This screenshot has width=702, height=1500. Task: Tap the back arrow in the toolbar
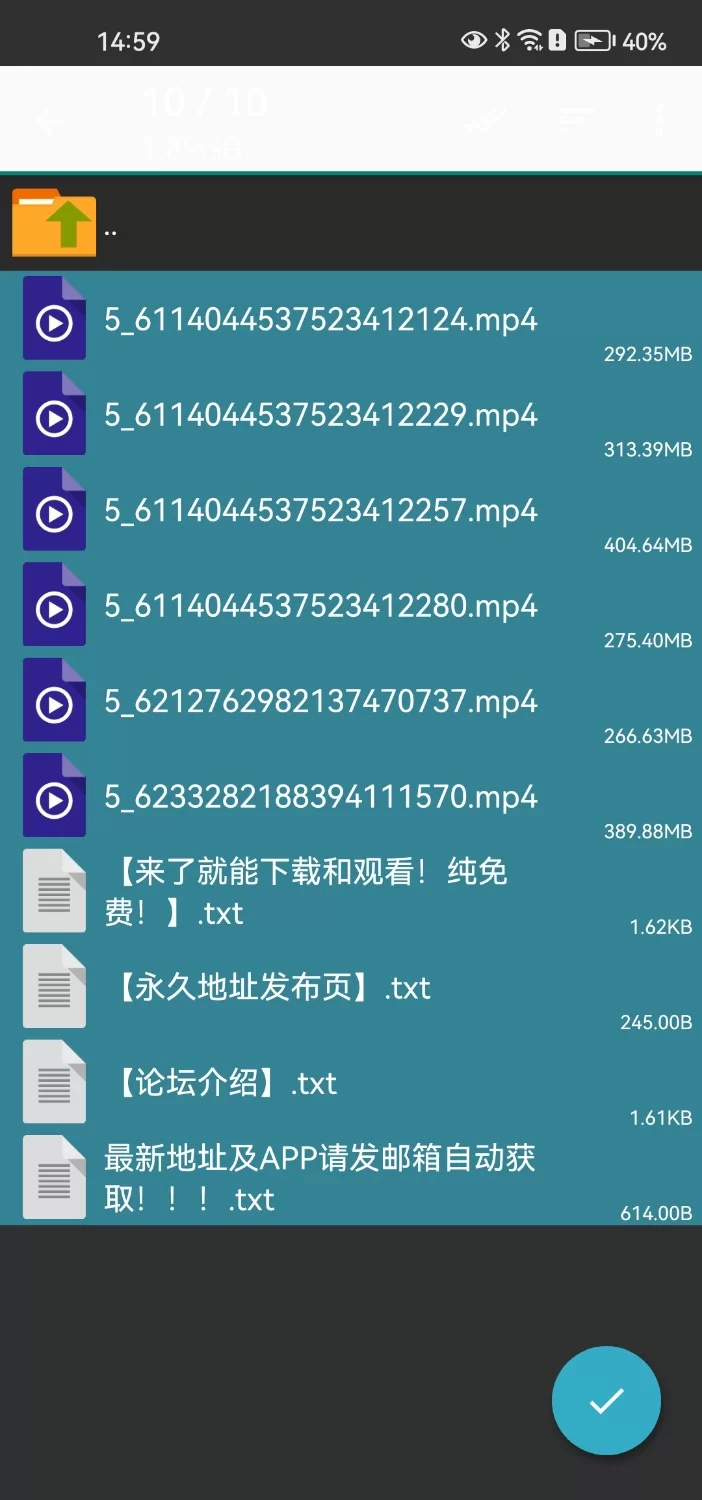[x=48, y=121]
